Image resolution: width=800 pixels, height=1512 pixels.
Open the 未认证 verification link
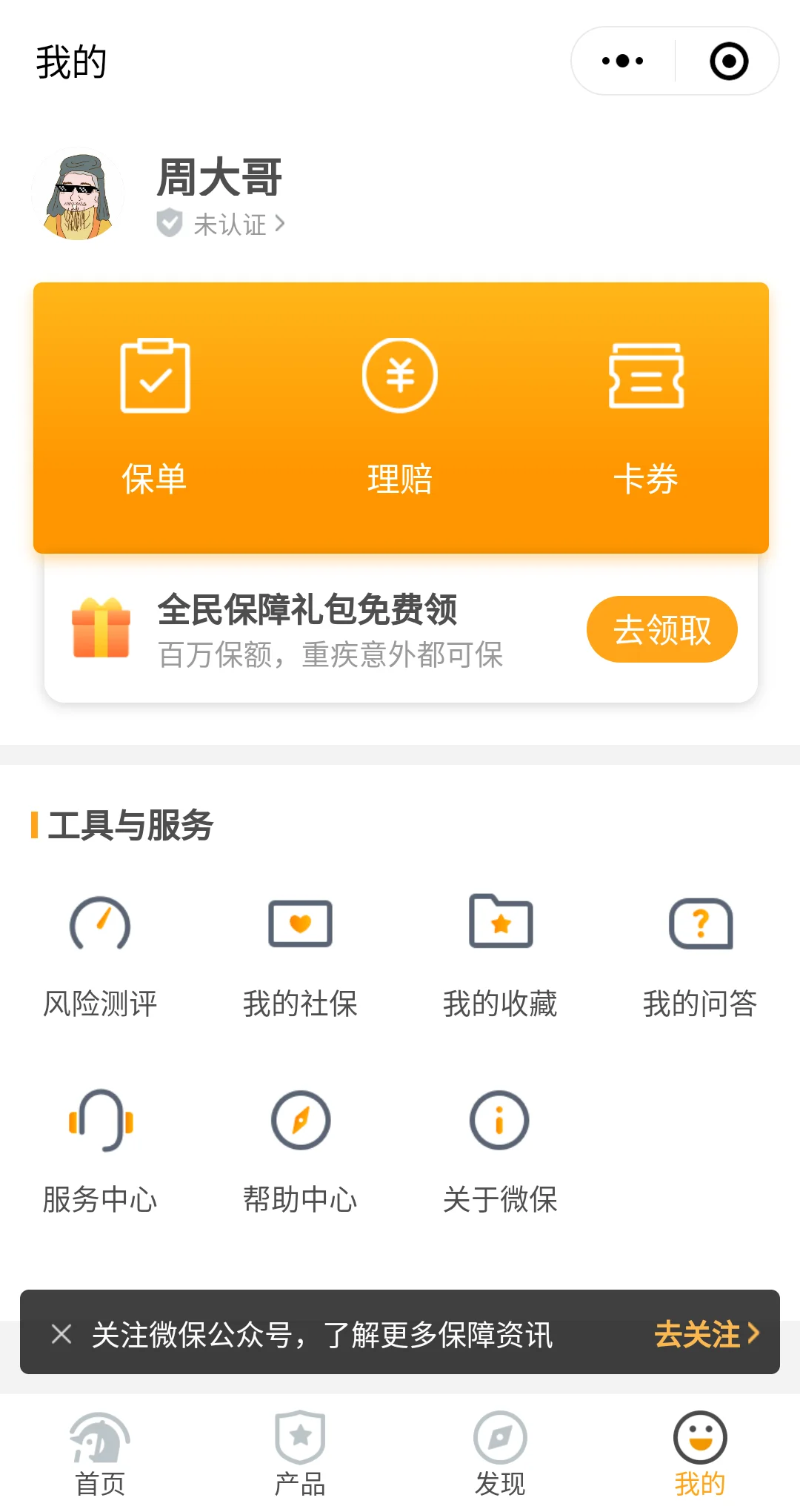[230, 224]
